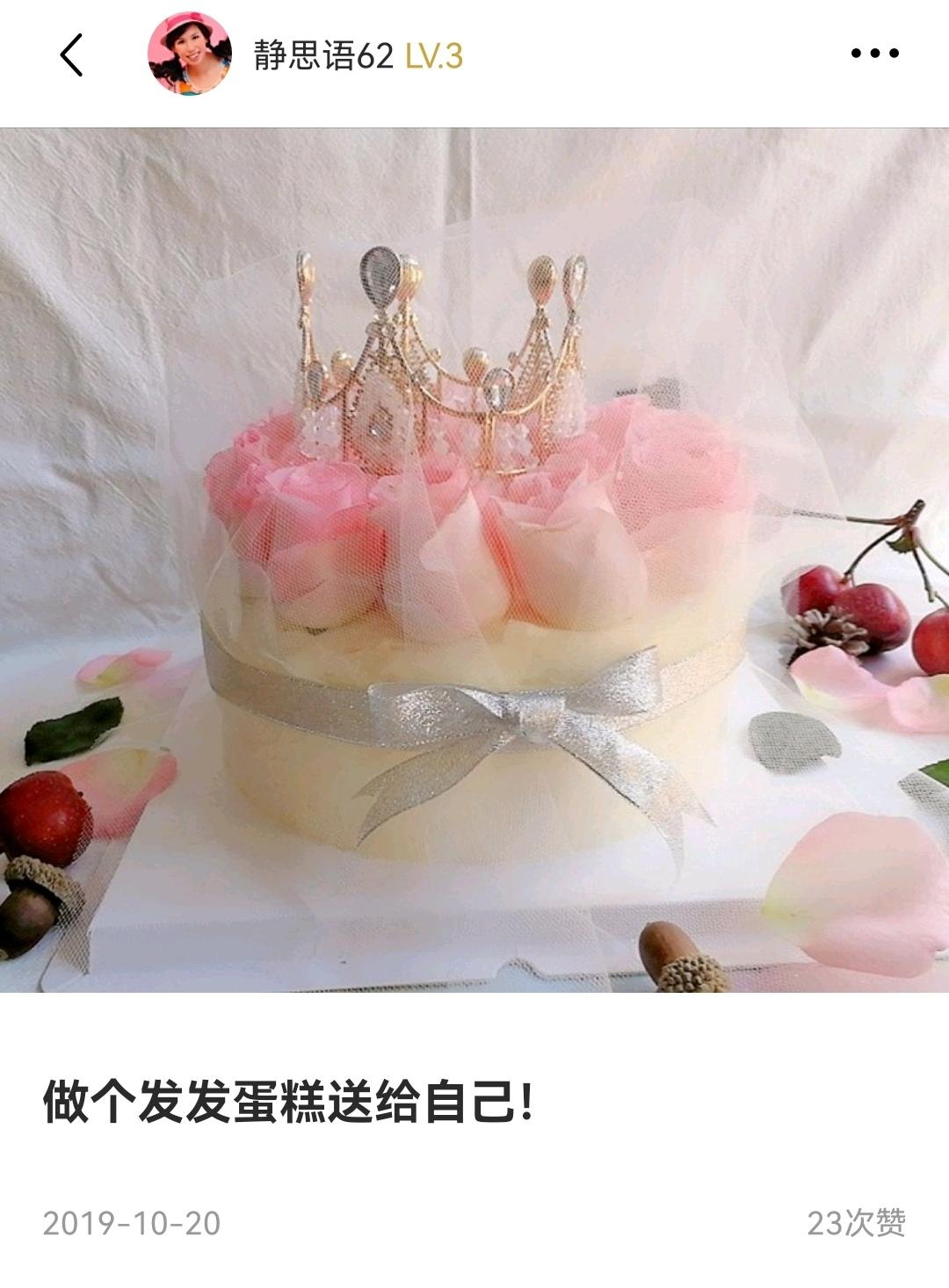The image size is (949, 1288).
Task: Go back using the top-left arrow
Action: [72, 55]
